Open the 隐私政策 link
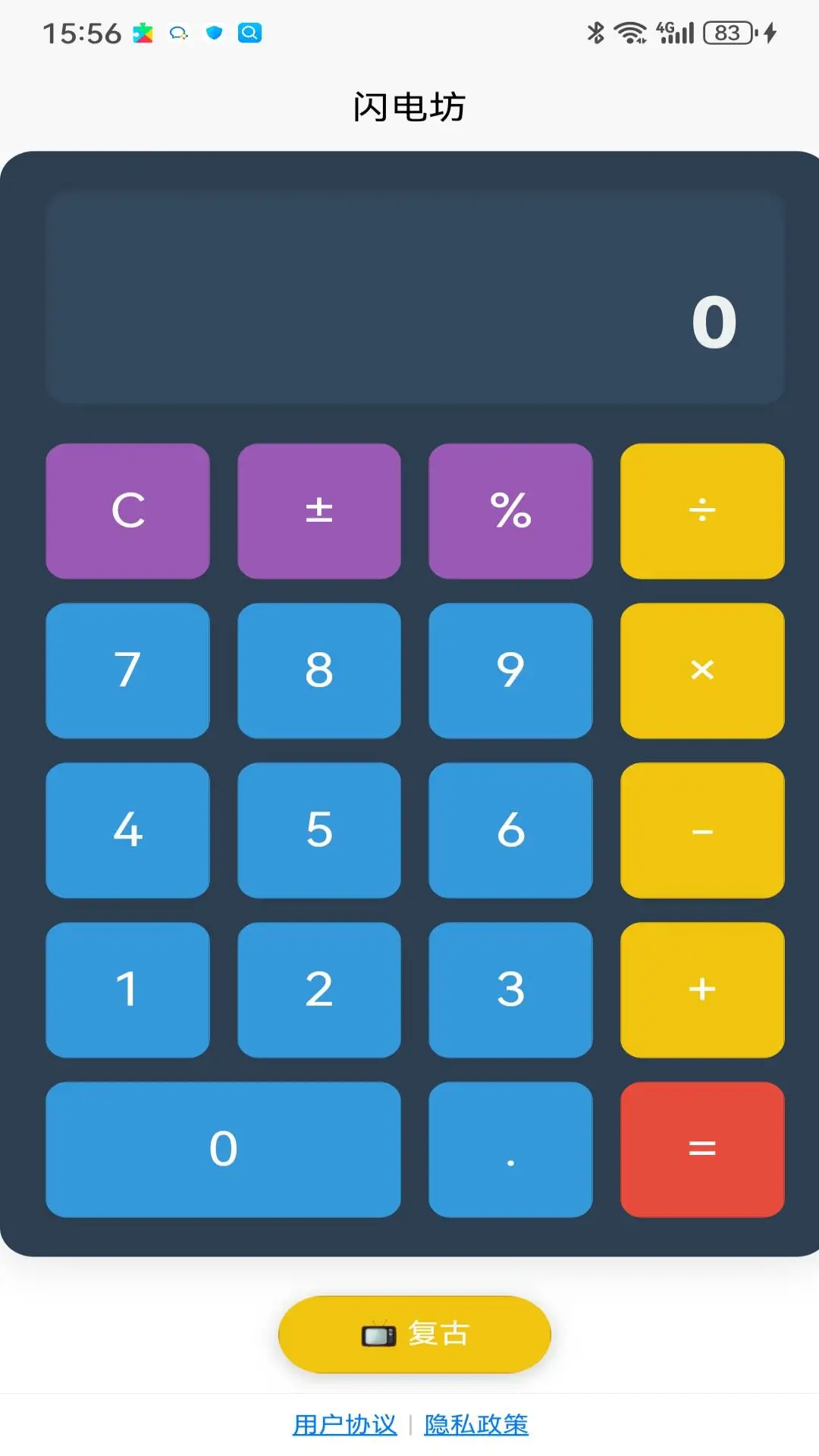 click(x=476, y=1424)
